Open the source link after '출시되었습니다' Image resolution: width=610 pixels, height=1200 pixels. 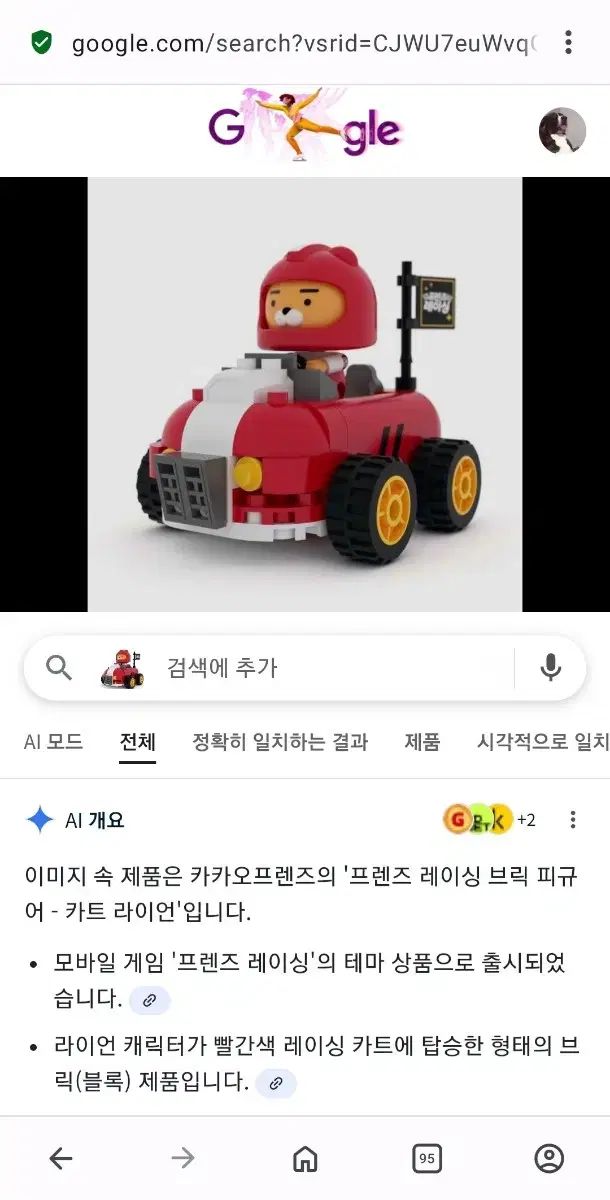(x=149, y=999)
